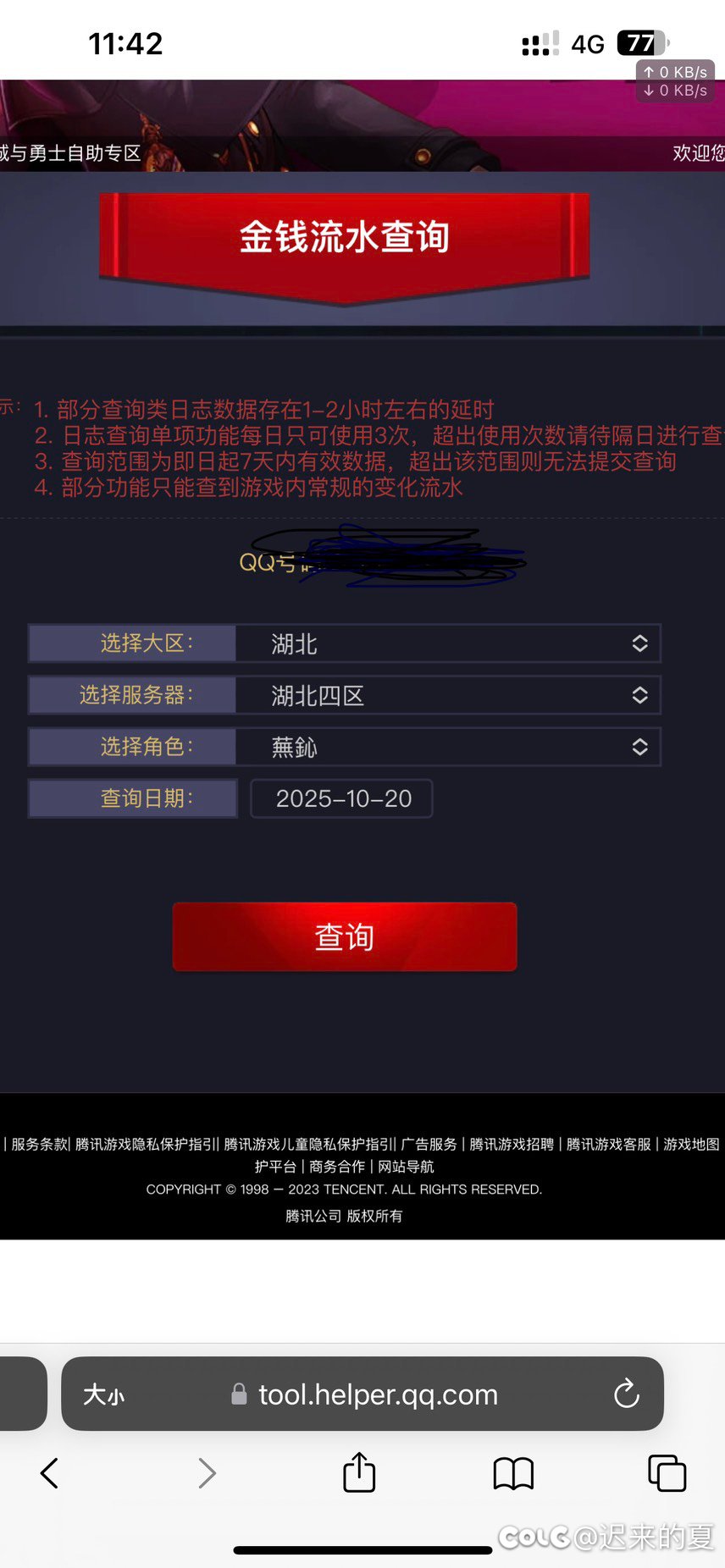
Task: Click the forward navigation arrow
Action: (206, 1473)
